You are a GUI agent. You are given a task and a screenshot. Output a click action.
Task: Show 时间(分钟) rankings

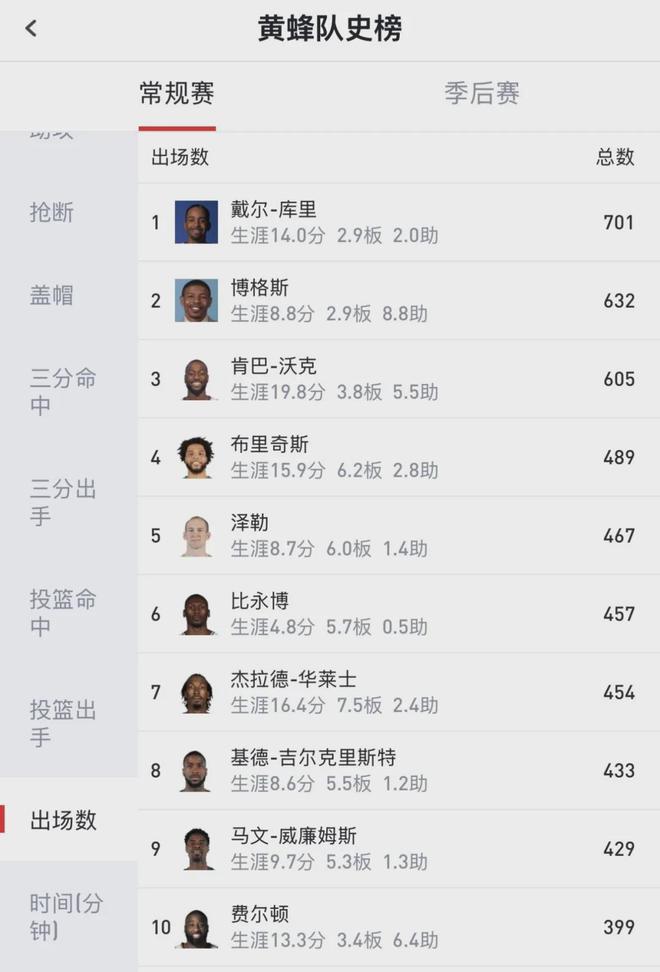[66, 916]
